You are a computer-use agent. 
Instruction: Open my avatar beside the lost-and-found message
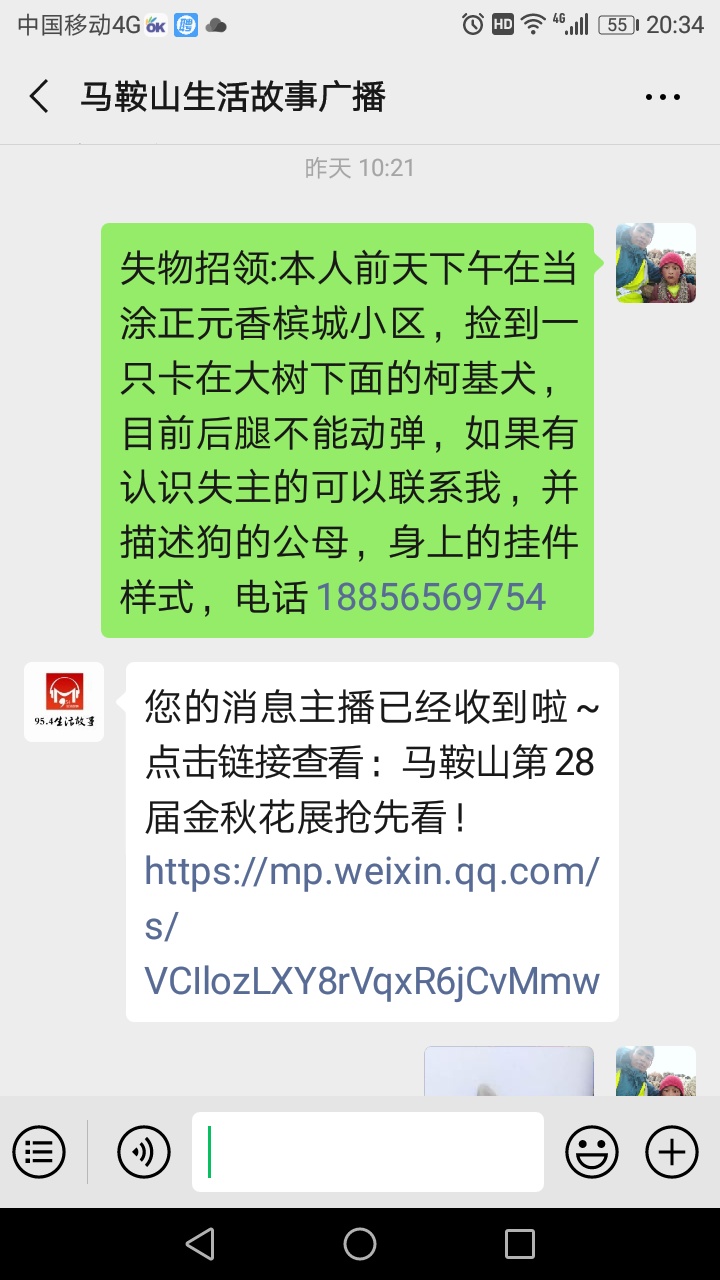(655, 263)
